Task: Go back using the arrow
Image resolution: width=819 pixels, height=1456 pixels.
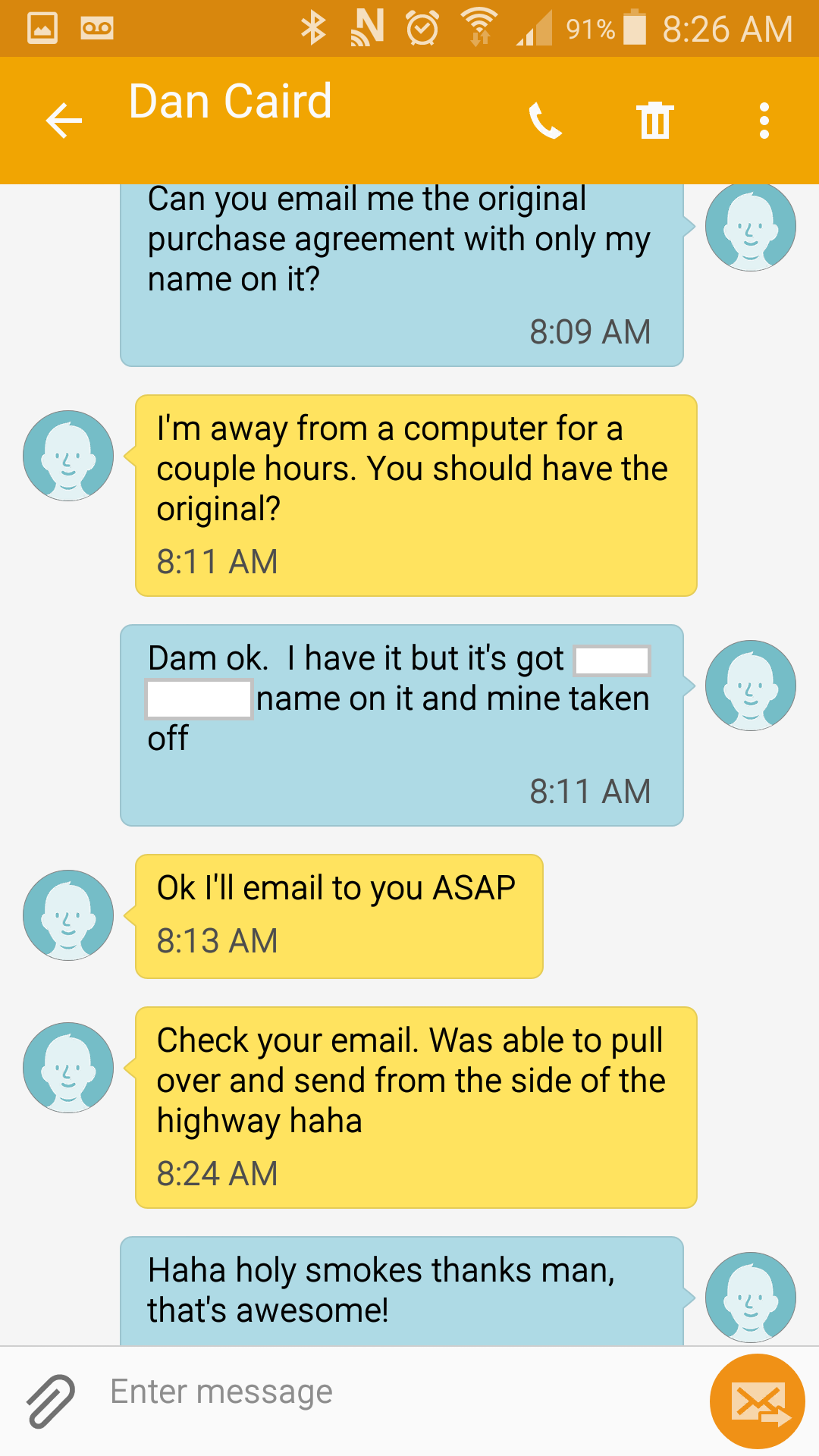Action: (x=64, y=121)
